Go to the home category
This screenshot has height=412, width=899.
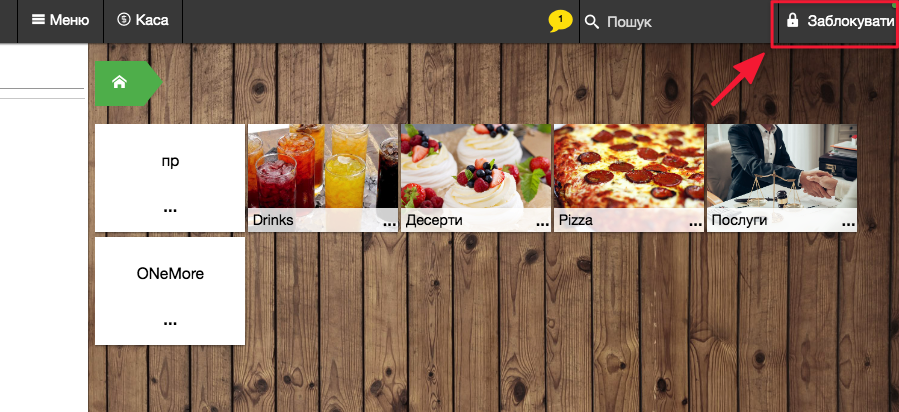click(119, 83)
